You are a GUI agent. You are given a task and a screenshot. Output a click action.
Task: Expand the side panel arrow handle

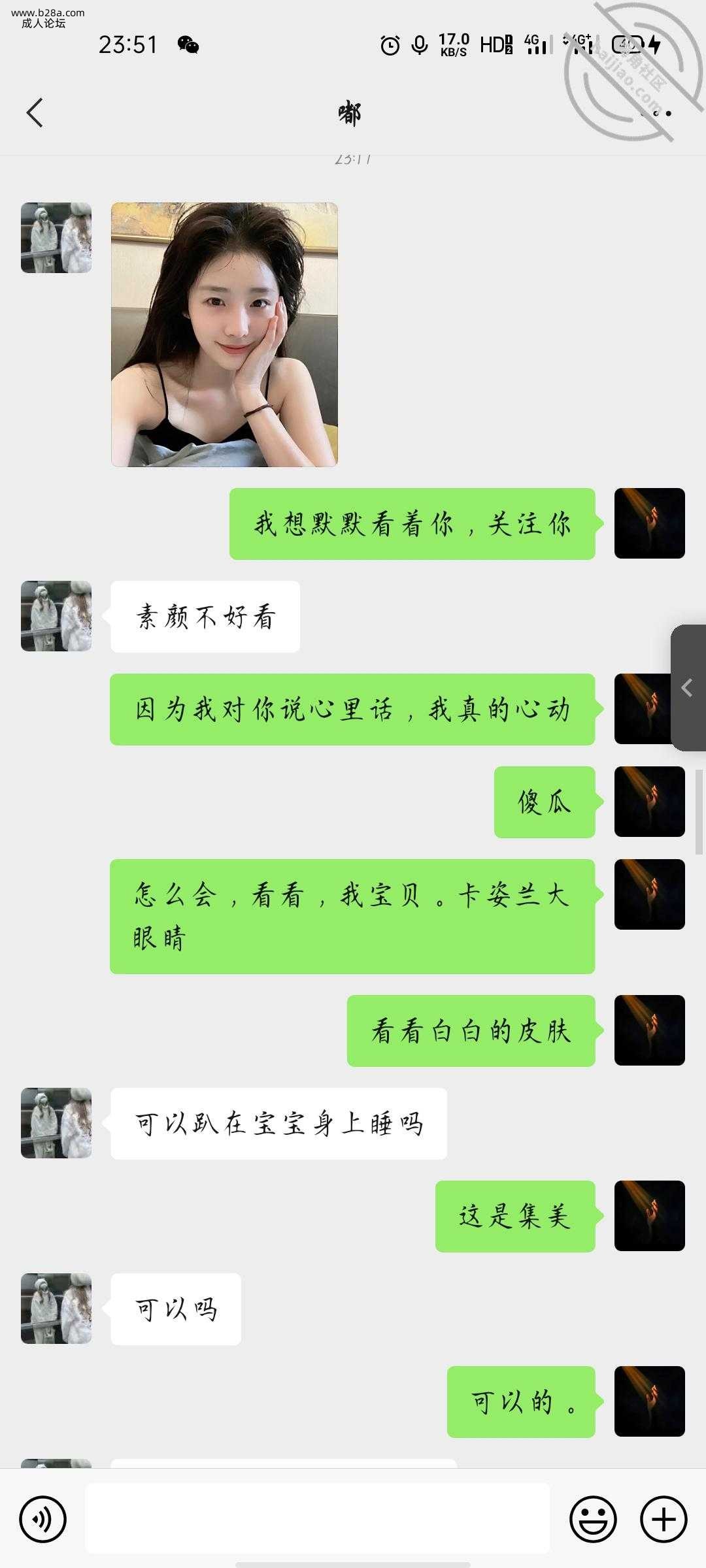(688, 687)
